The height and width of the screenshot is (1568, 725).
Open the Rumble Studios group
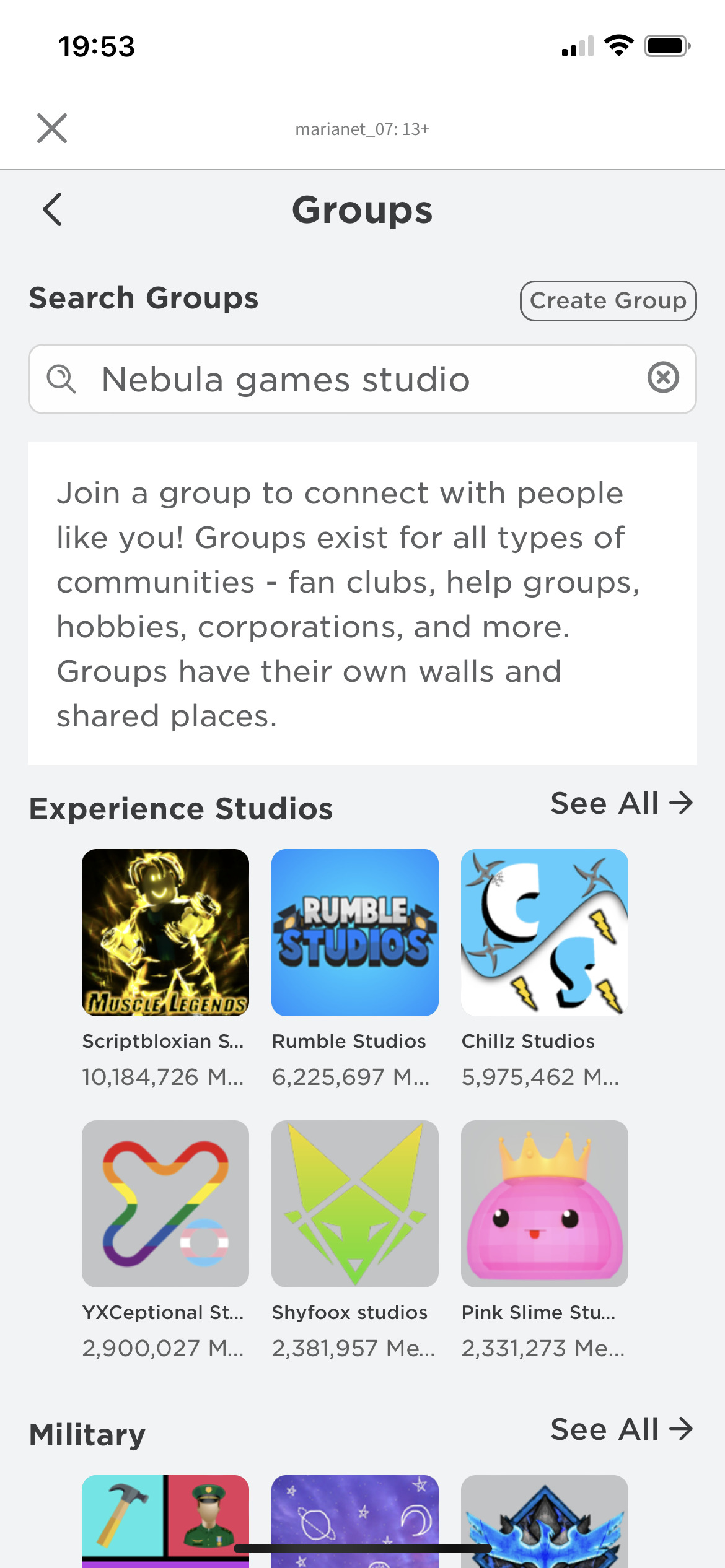tap(355, 933)
